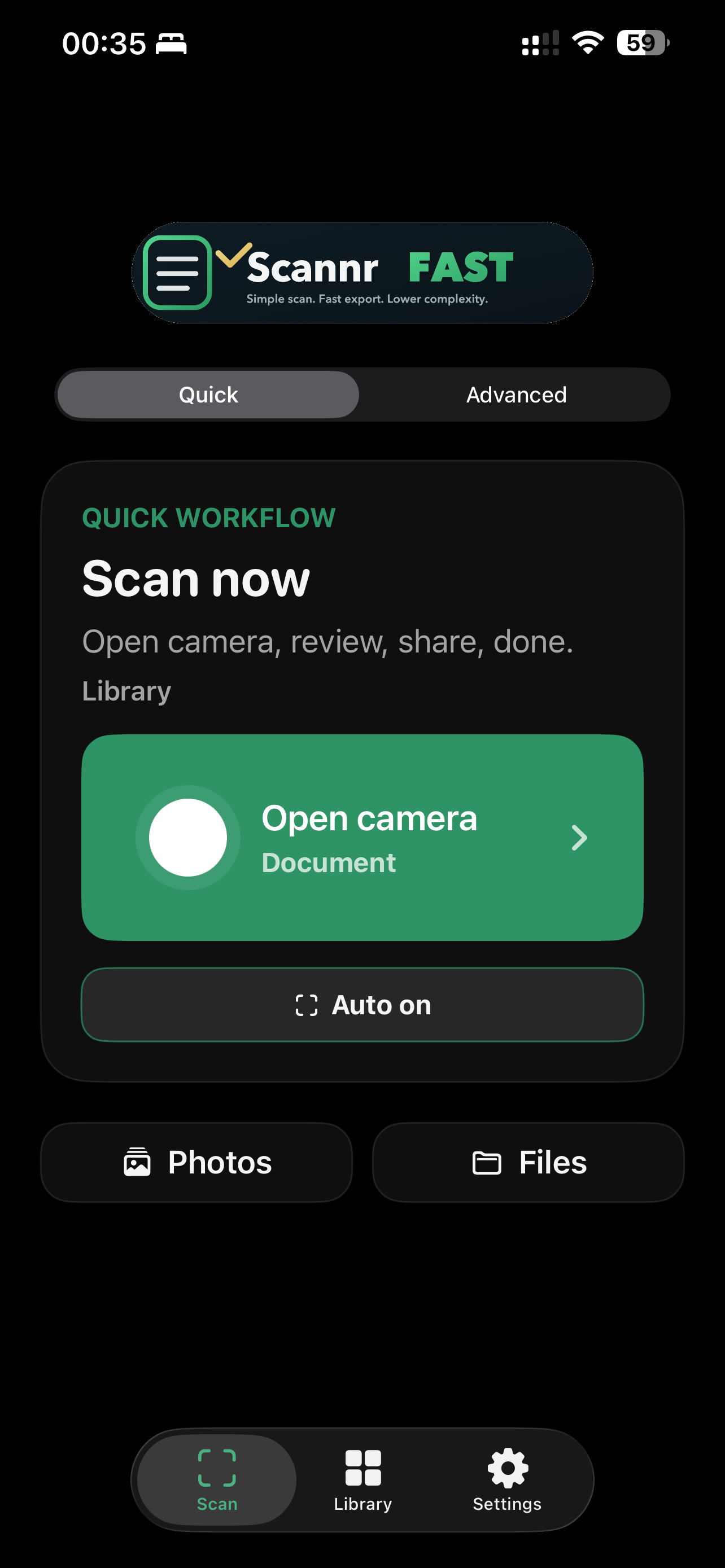Image resolution: width=725 pixels, height=1568 pixels.
Task: Tap the Photos image icon
Action: point(138,1162)
